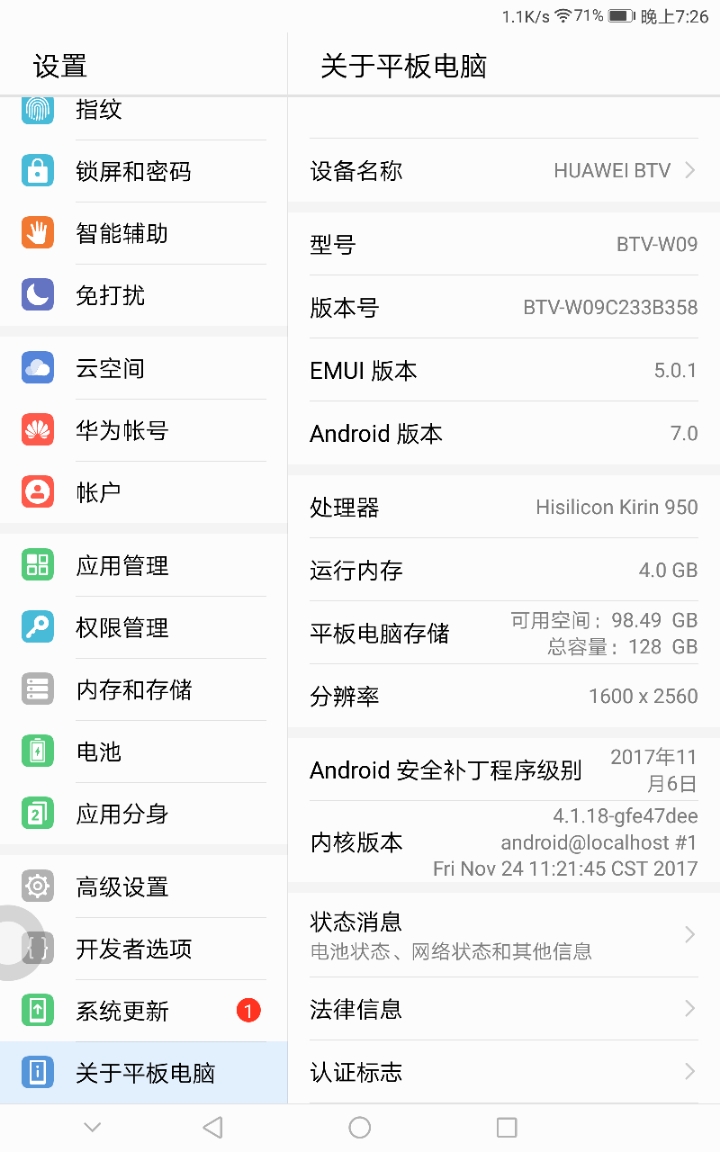This screenshot has width=720, height=1152.
Task: Open permissions via the magnifier icon
Action: tap(37, 627)
